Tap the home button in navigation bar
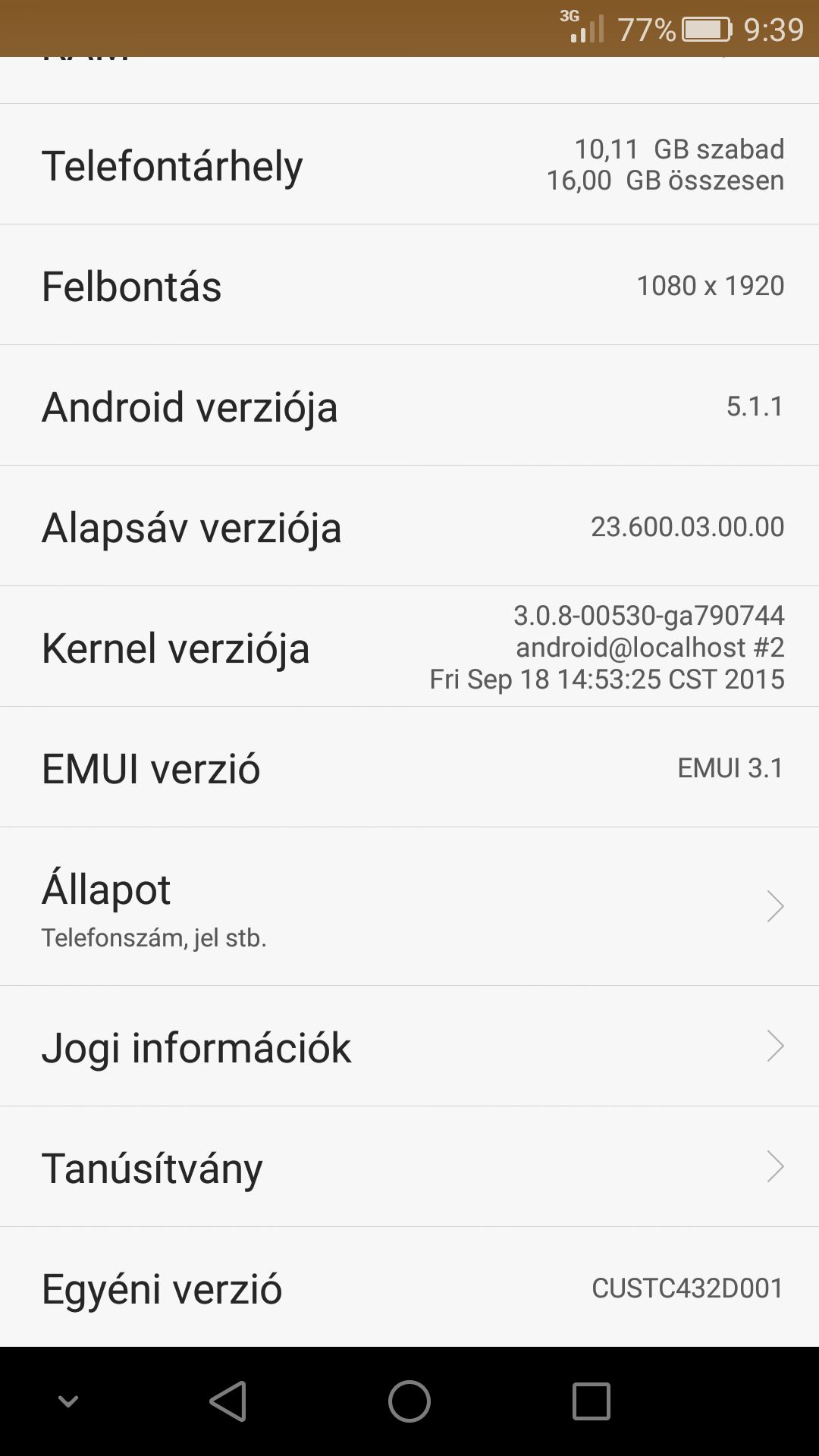Screen dimensions: 819x1456 [409, 1401]
